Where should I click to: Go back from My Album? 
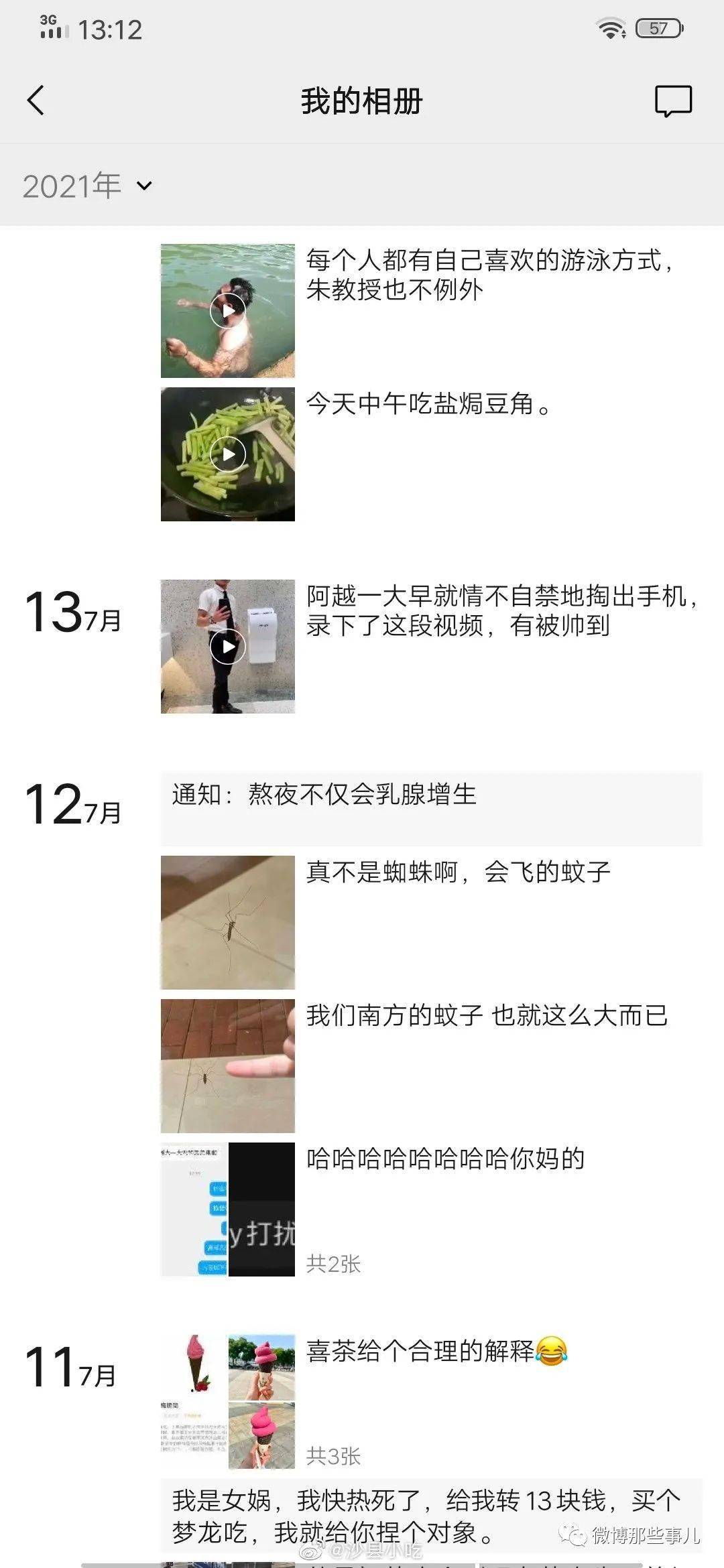coord(36,101)
